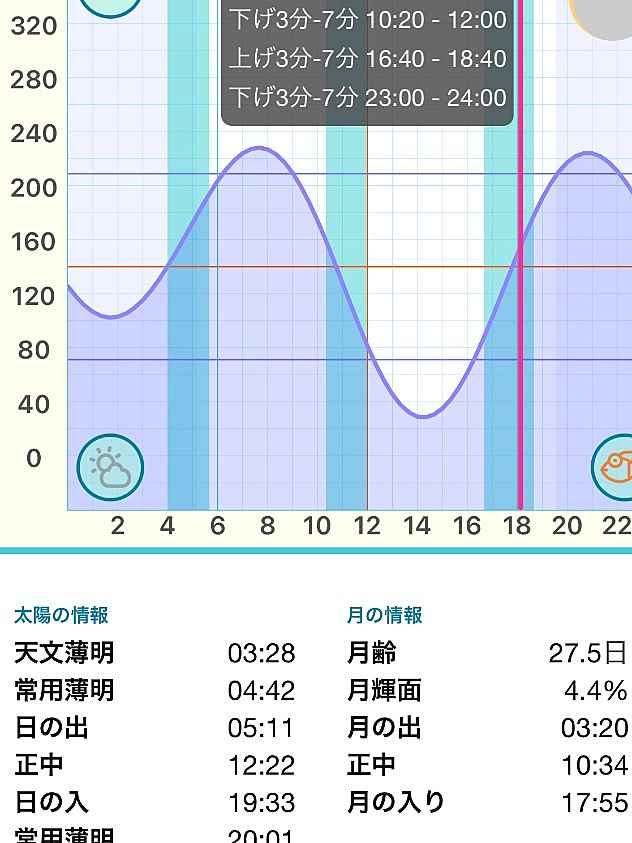Tap the moon icon above the graph

tap(605, 12)
